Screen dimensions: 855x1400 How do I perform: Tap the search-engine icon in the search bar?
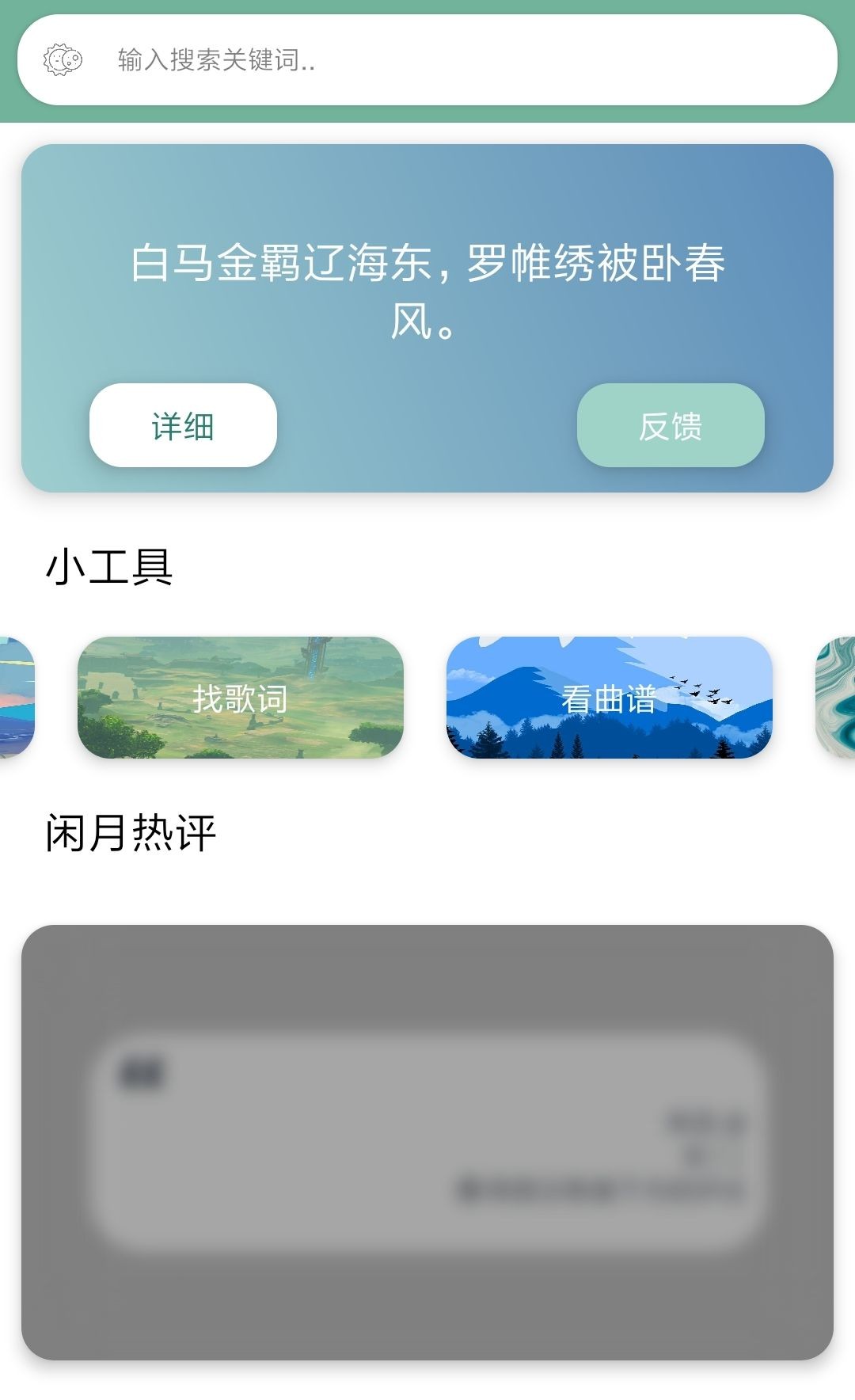[x=63, y=60]
